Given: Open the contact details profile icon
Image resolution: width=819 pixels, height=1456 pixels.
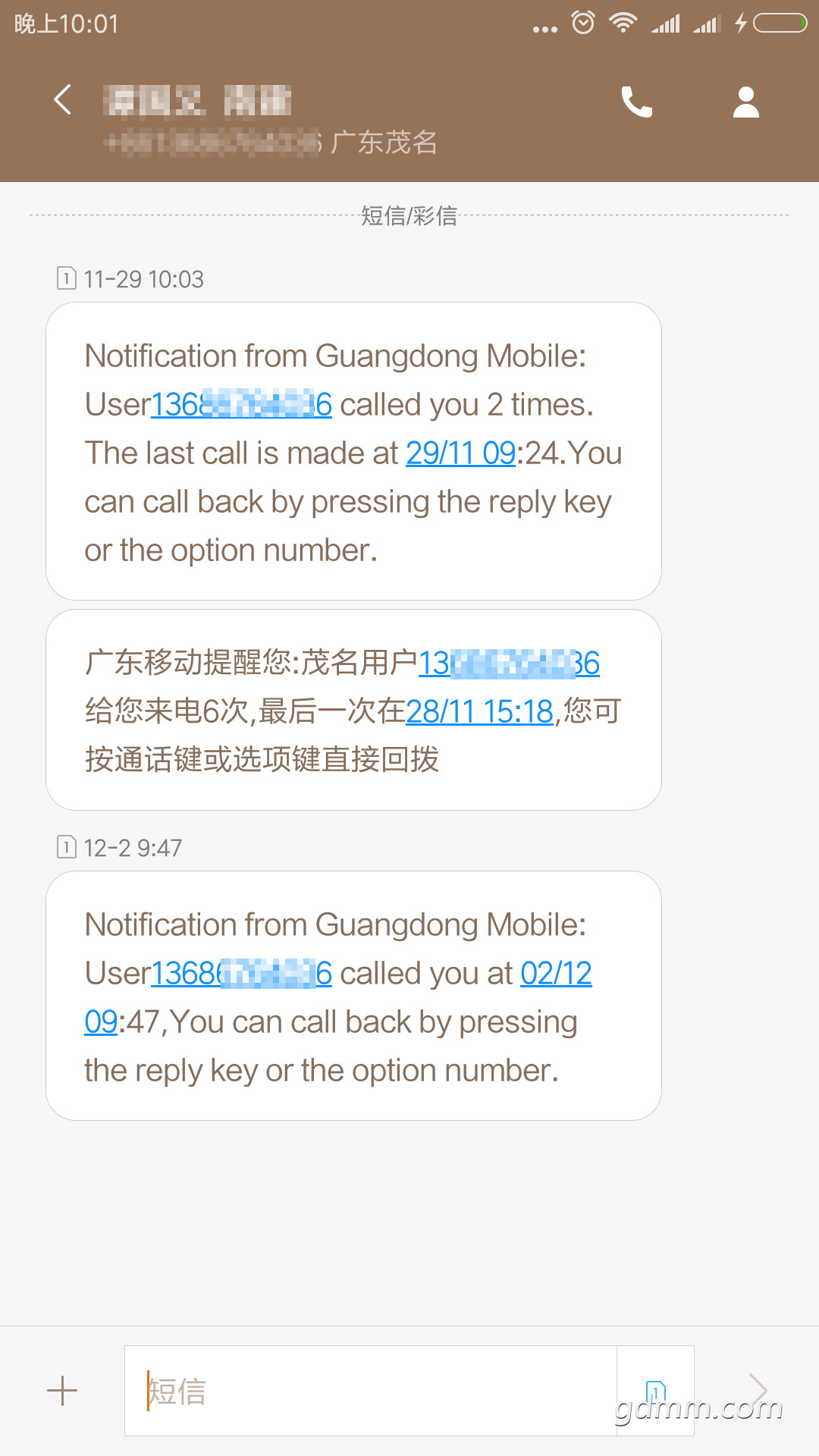Looking at the screenshot, I should [x=745, y=102].
